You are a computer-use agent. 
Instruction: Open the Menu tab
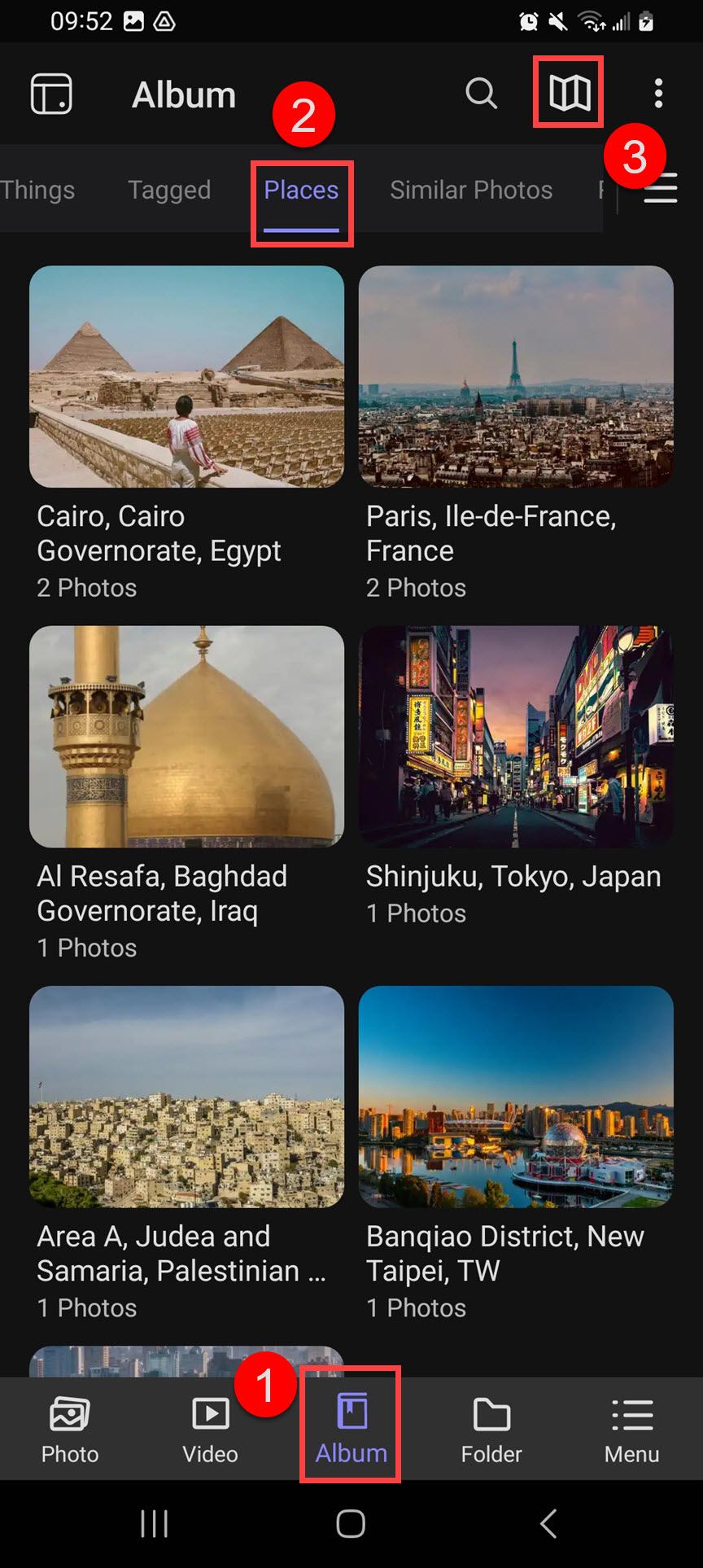point(632,1429)
